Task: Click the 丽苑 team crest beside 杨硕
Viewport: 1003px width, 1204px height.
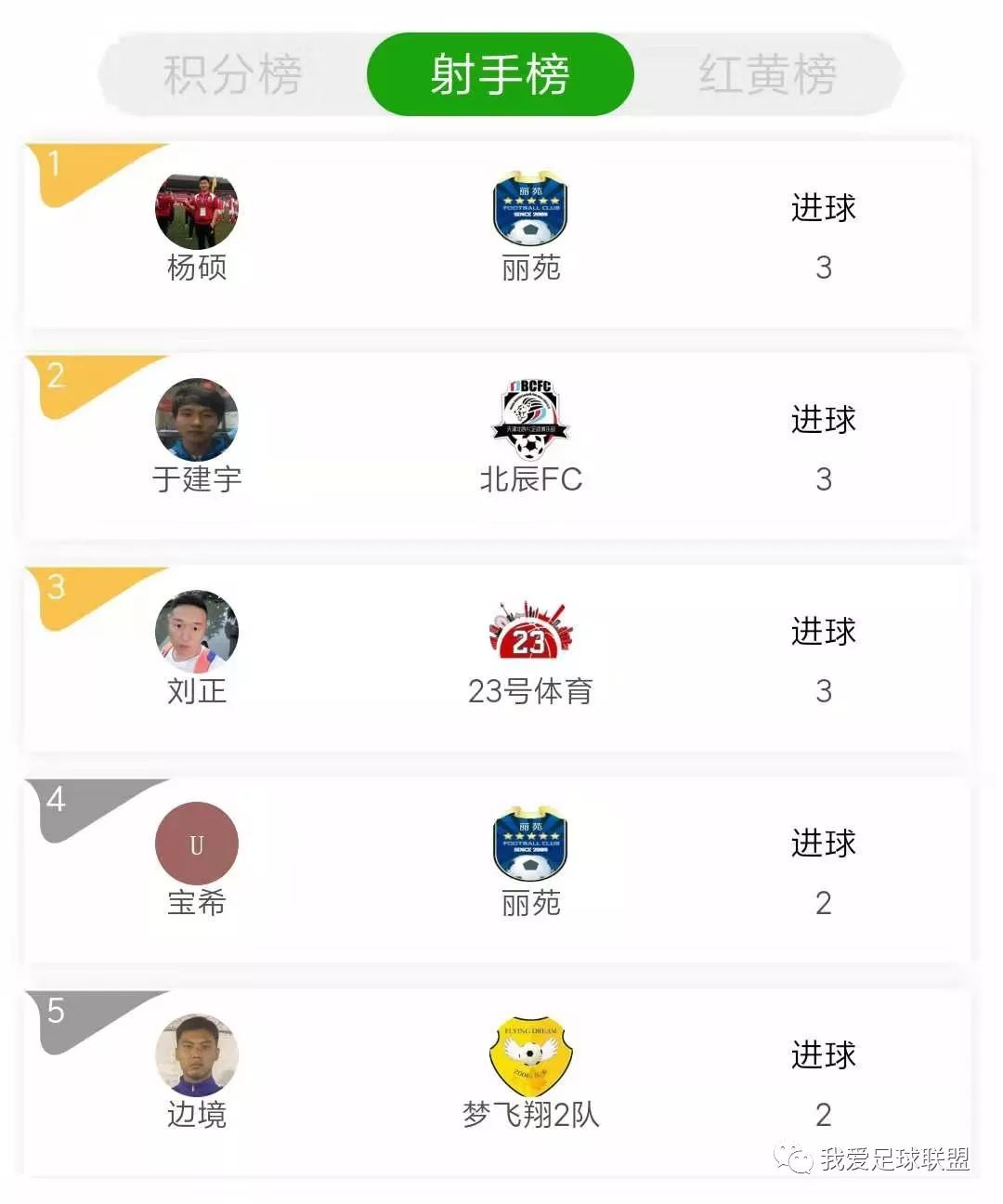Action: click(529, 203)
